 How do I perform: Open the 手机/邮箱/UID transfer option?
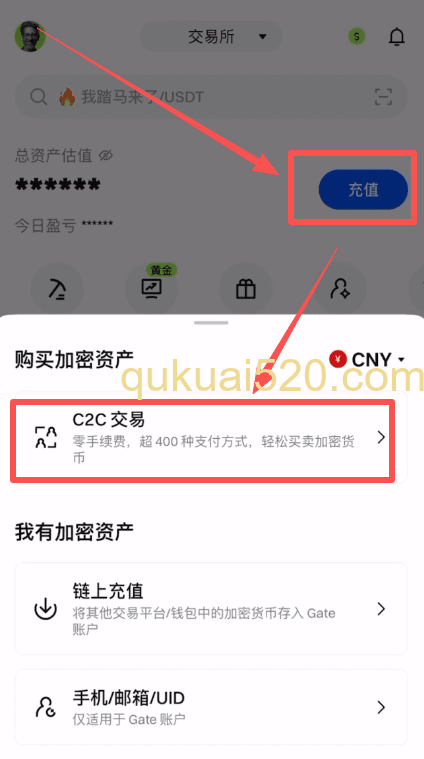pyautogui.click(x=211, y=707)
